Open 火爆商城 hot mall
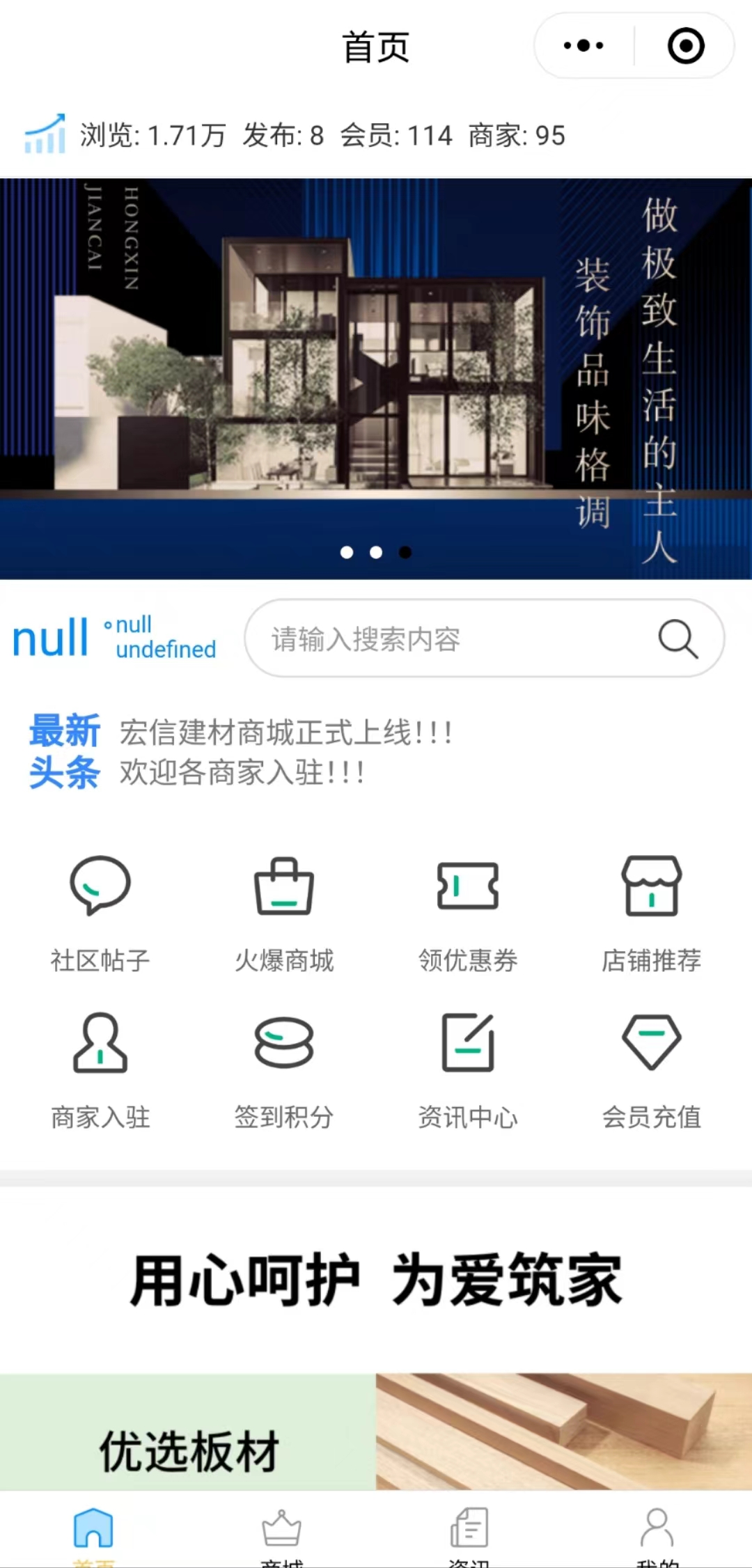This screenshot has width=752, height=1568. tap(284, 912)
